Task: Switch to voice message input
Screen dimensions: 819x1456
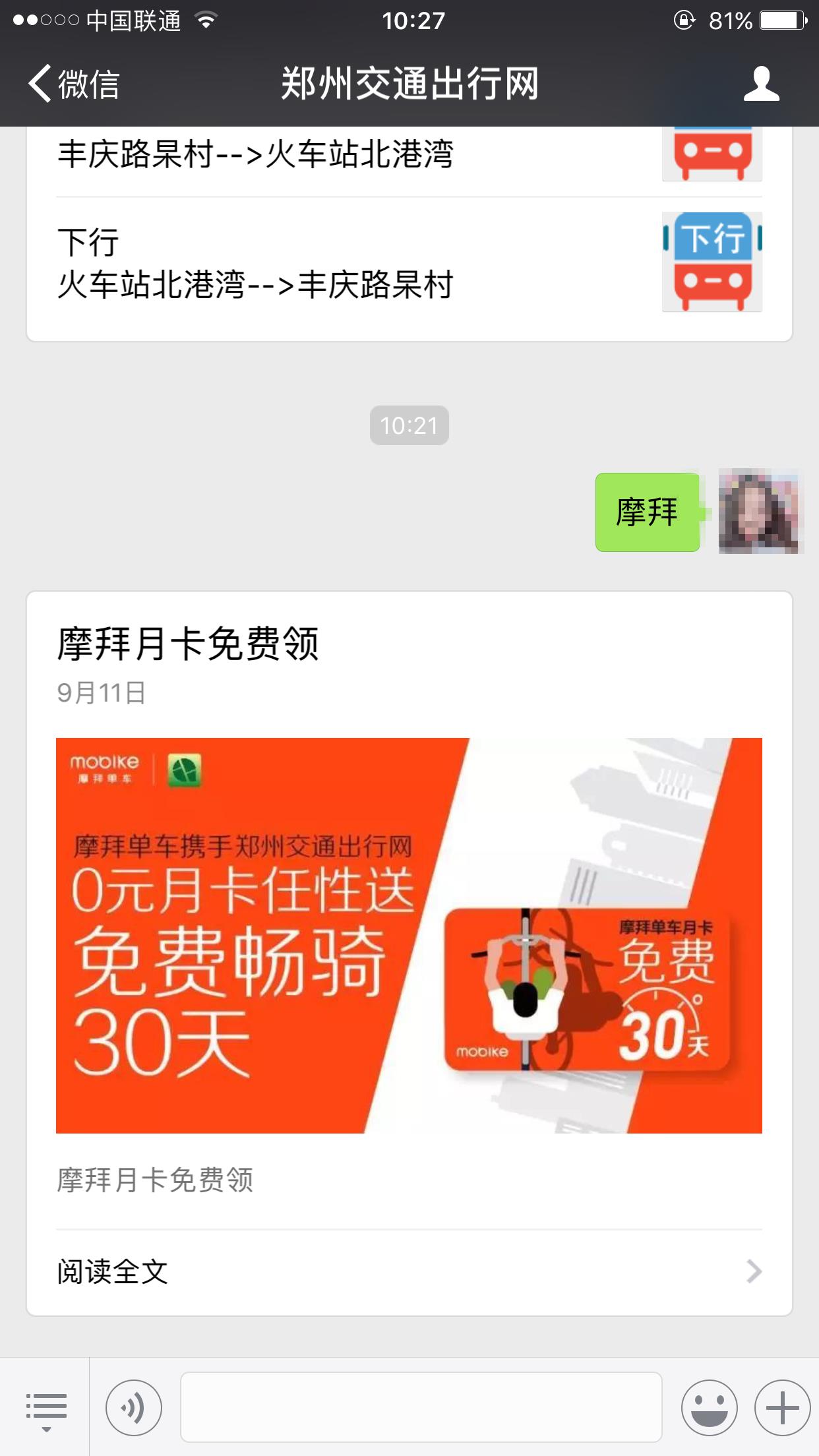Action: (133, 1409)
